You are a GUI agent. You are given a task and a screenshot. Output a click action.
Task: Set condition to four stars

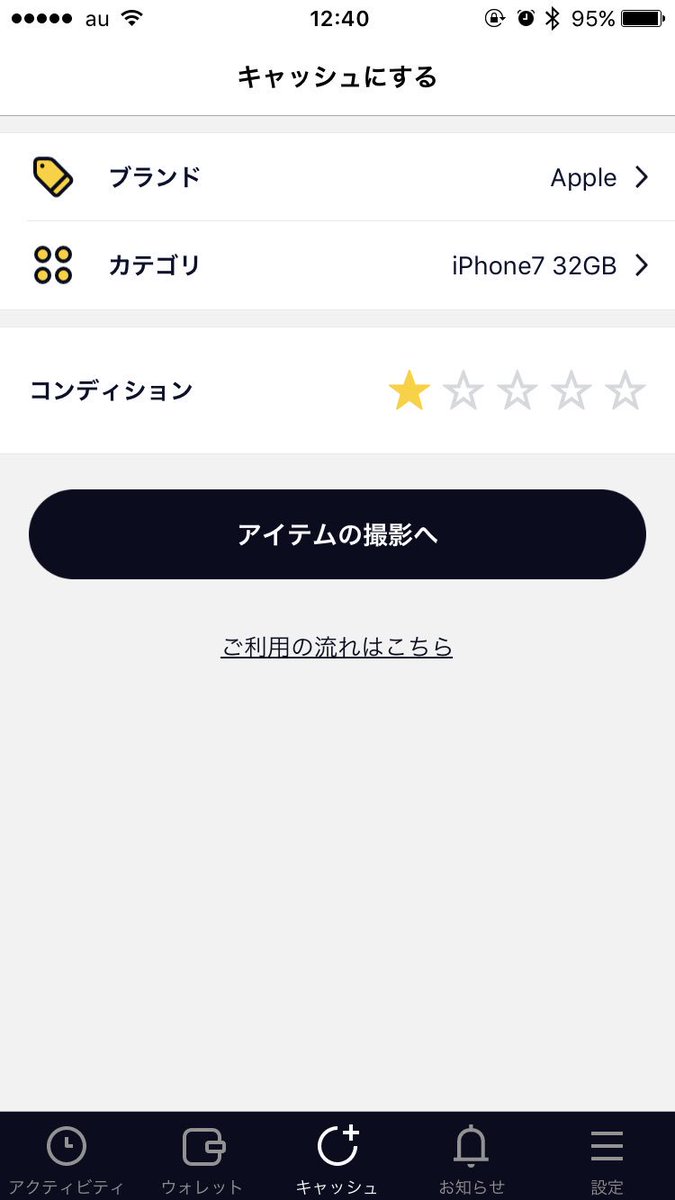[x=571, y=390]
